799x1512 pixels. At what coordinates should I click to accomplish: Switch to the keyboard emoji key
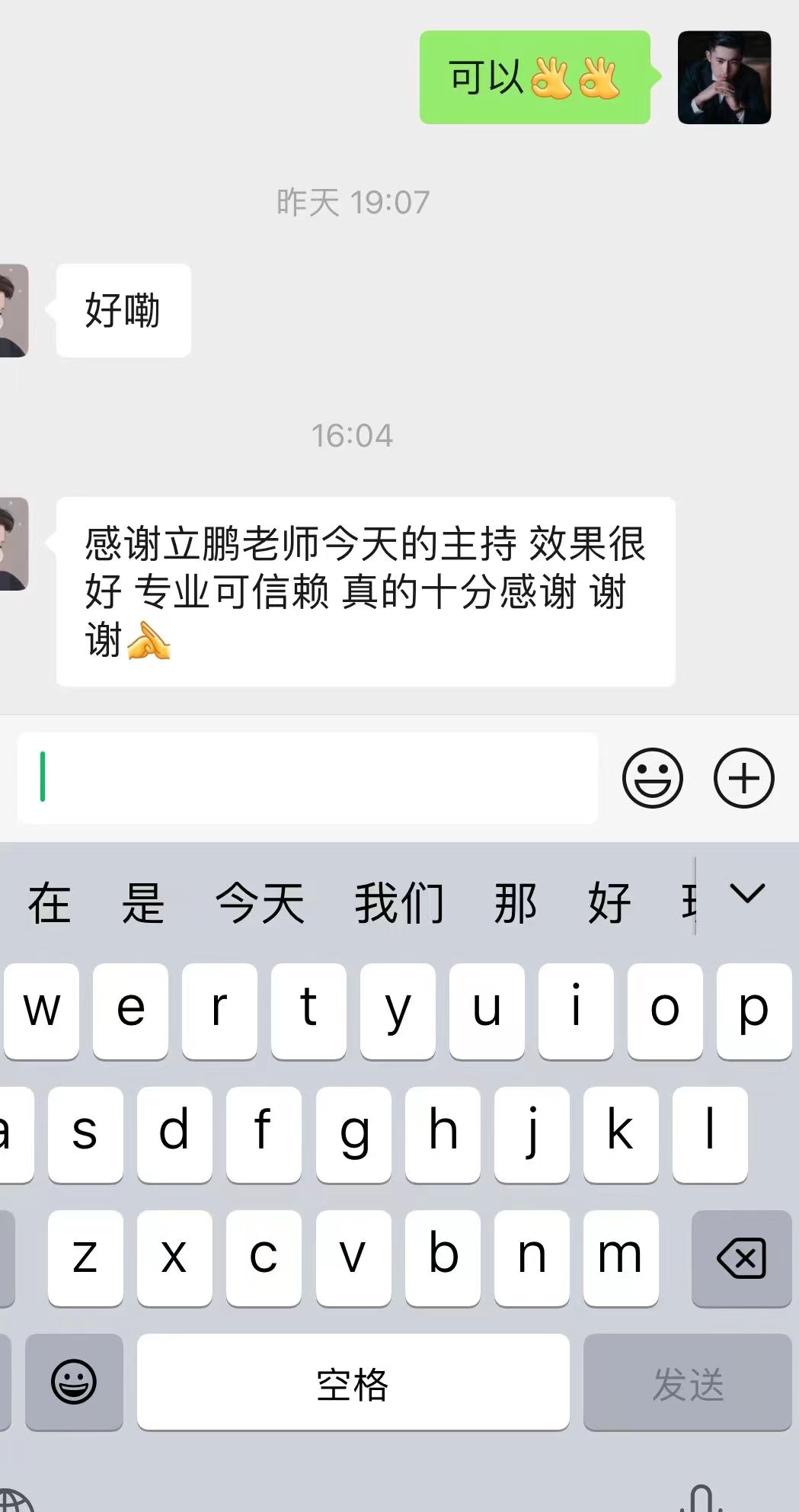[x=74, y=1382]
